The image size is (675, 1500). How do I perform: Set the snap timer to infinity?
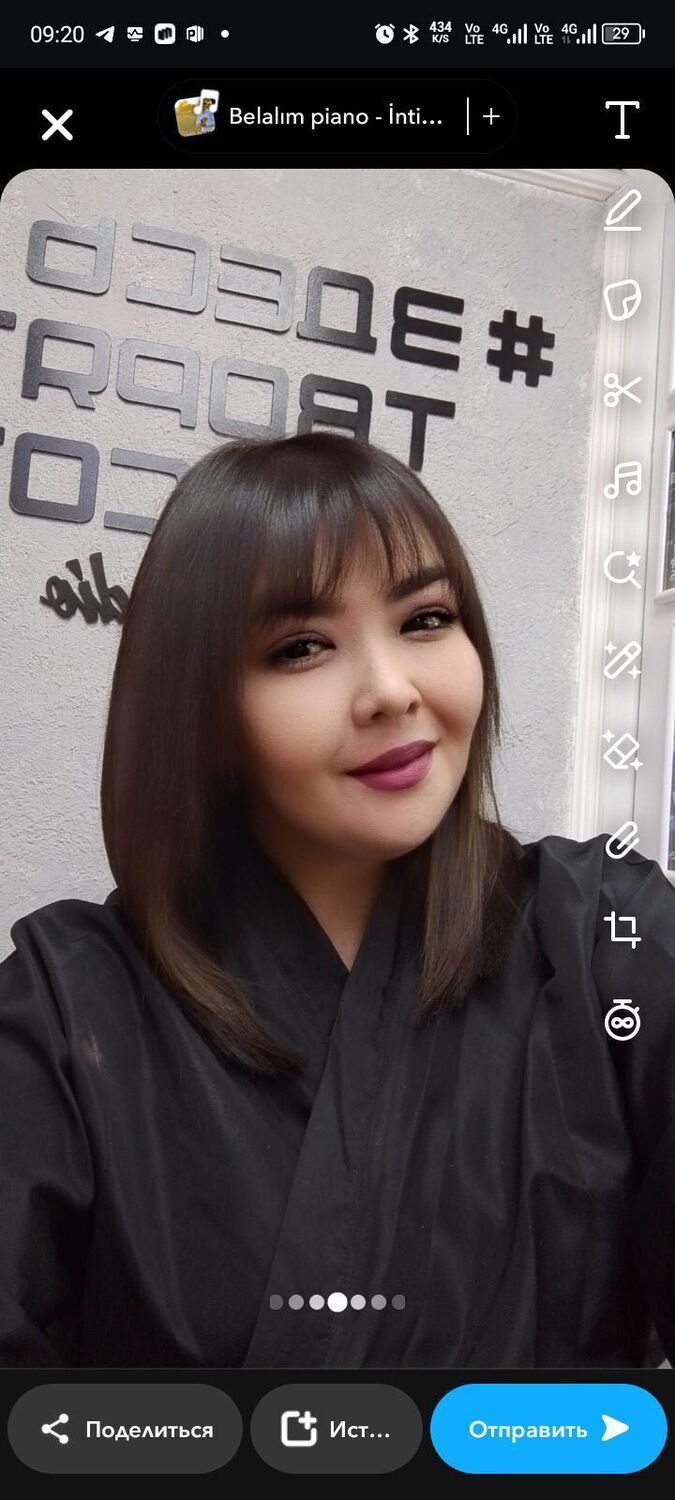pyautogui.click(x=622, y=1020)
